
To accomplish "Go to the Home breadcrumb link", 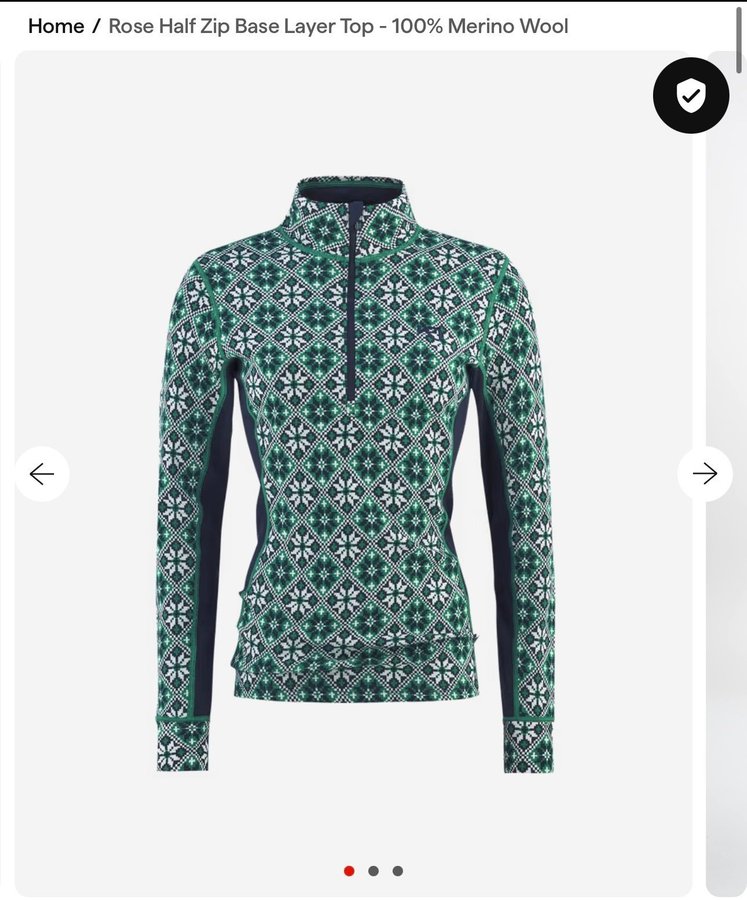I will [x=56, y=26].
